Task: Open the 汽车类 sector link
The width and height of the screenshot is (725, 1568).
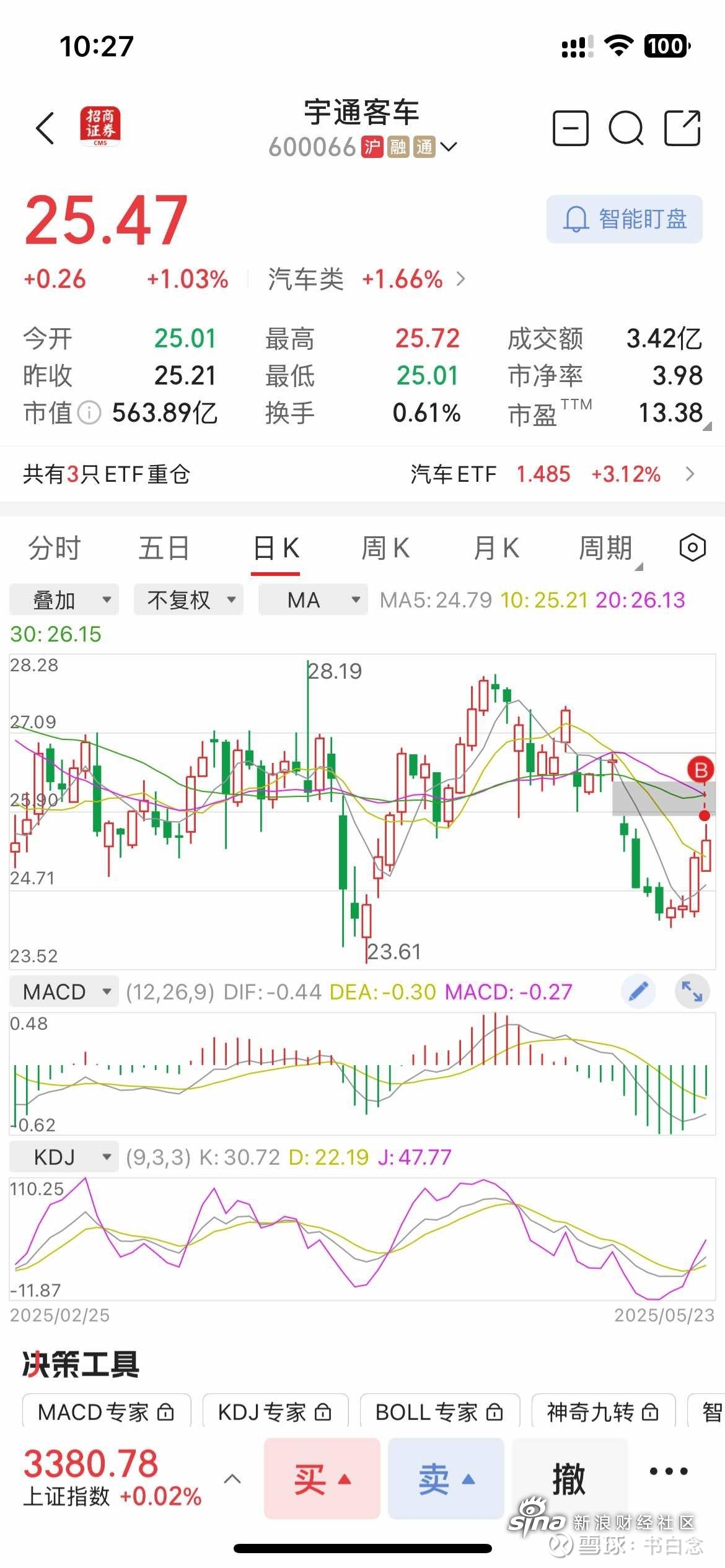Action: [366, 279]
